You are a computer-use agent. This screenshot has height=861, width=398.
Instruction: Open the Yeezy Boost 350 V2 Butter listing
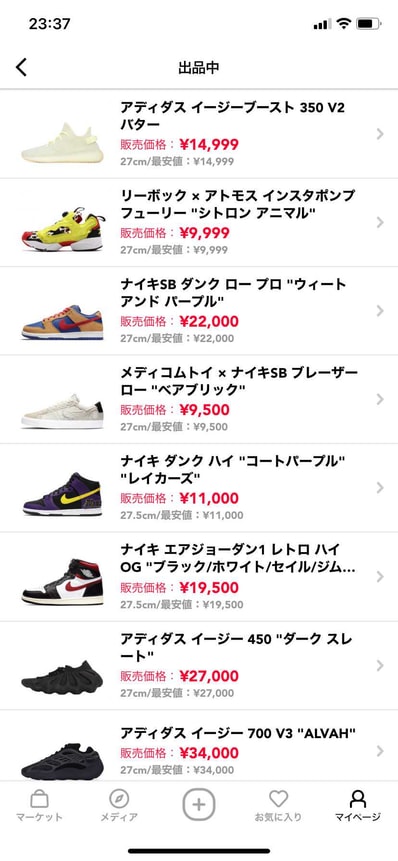tap(199, 134)
